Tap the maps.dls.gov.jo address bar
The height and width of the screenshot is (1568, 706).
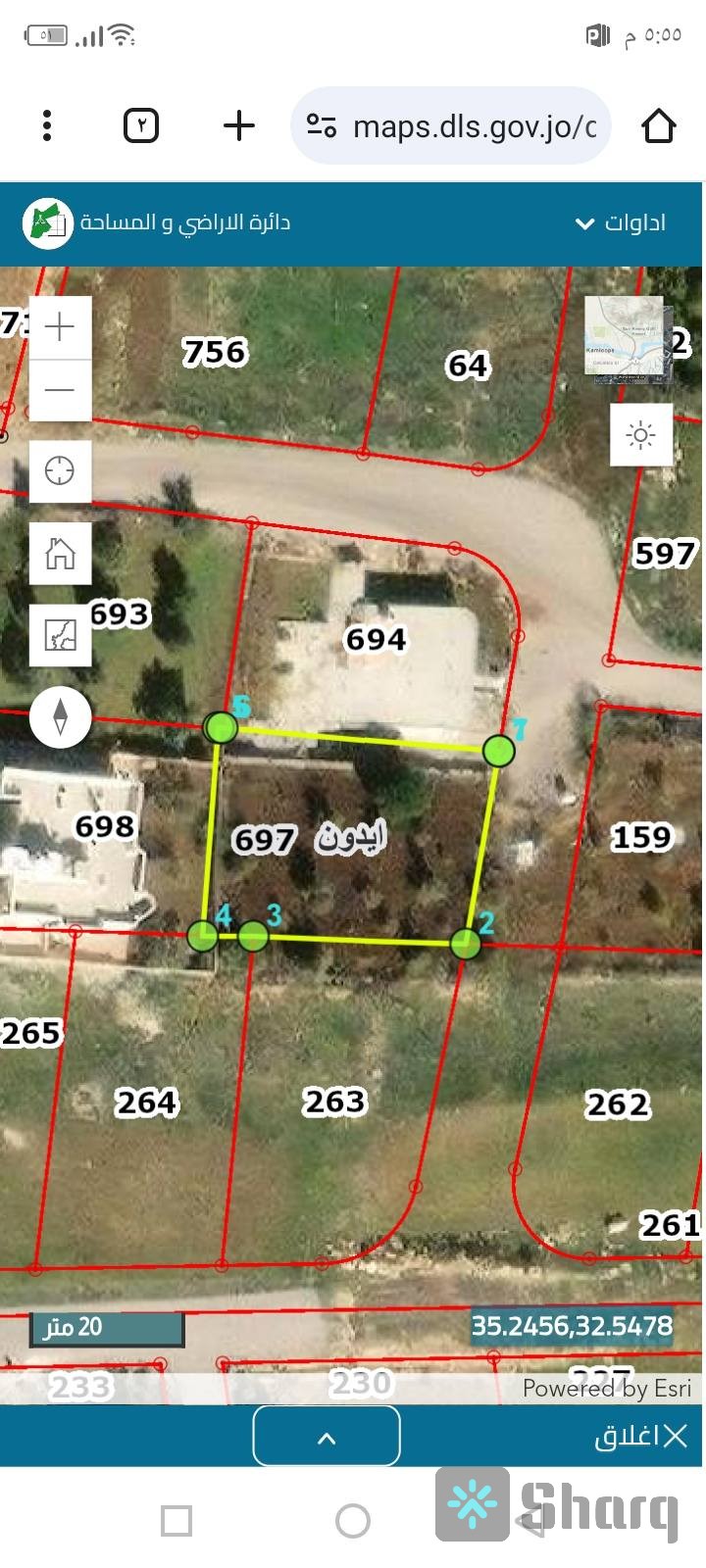[x=461, y=126]
